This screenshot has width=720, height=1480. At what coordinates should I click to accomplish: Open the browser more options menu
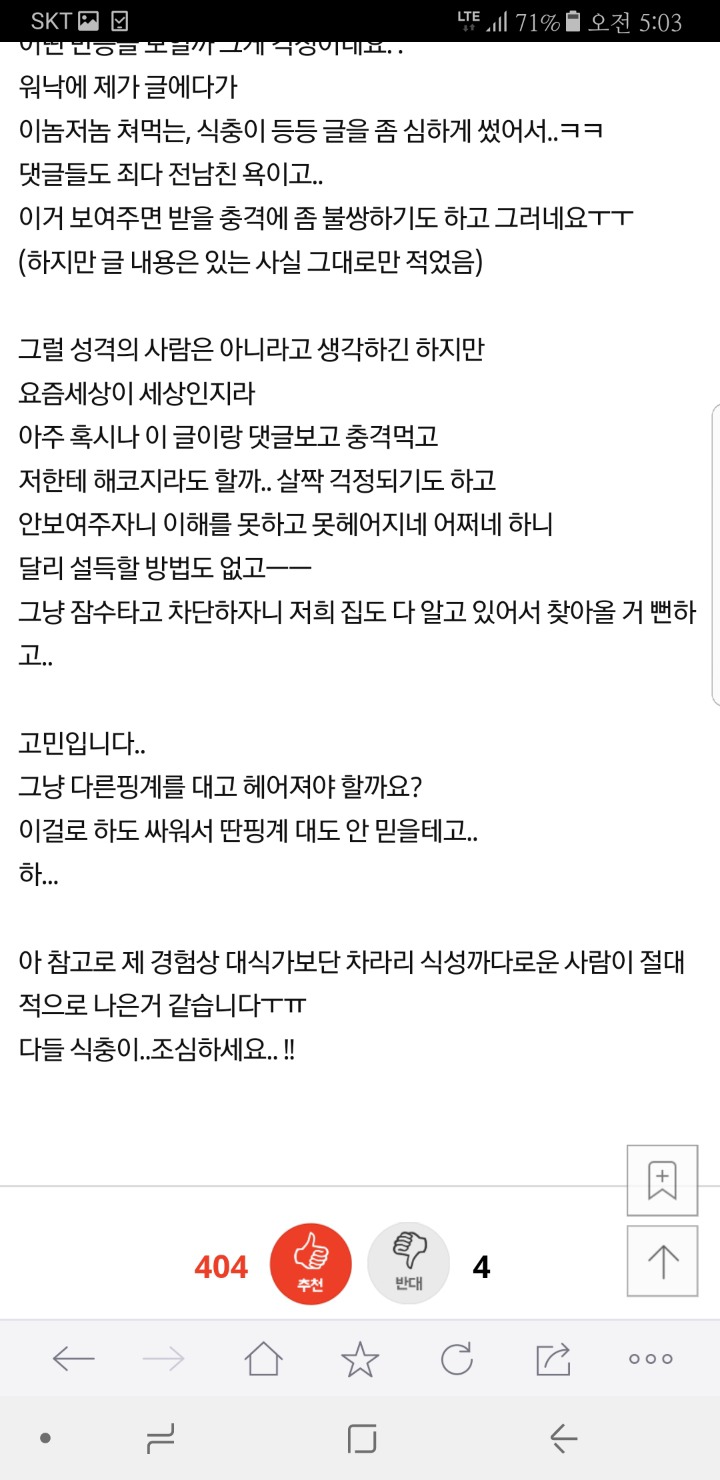click(x=650, y=1358)
